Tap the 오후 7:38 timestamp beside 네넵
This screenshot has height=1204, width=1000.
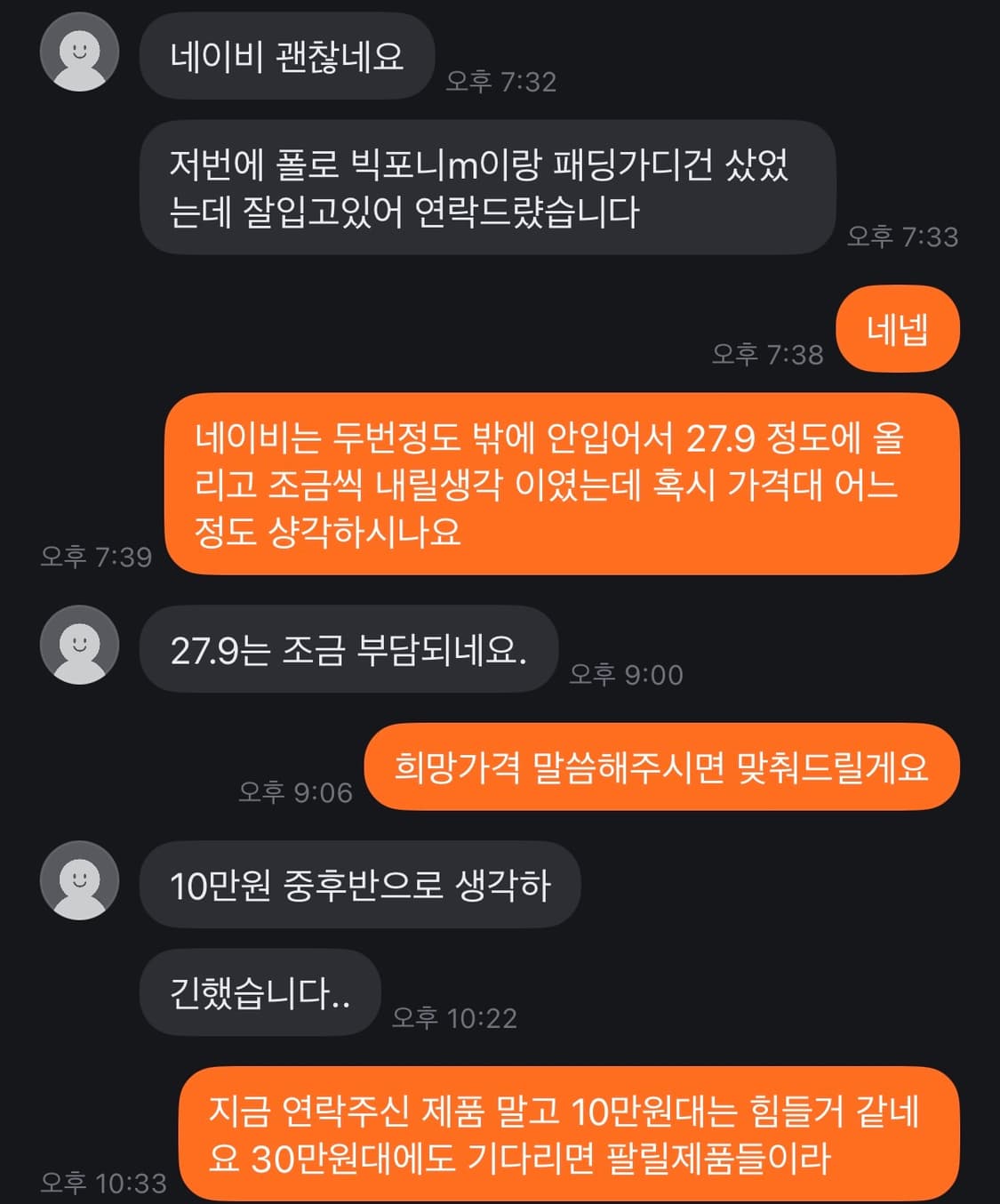[767, 353]
